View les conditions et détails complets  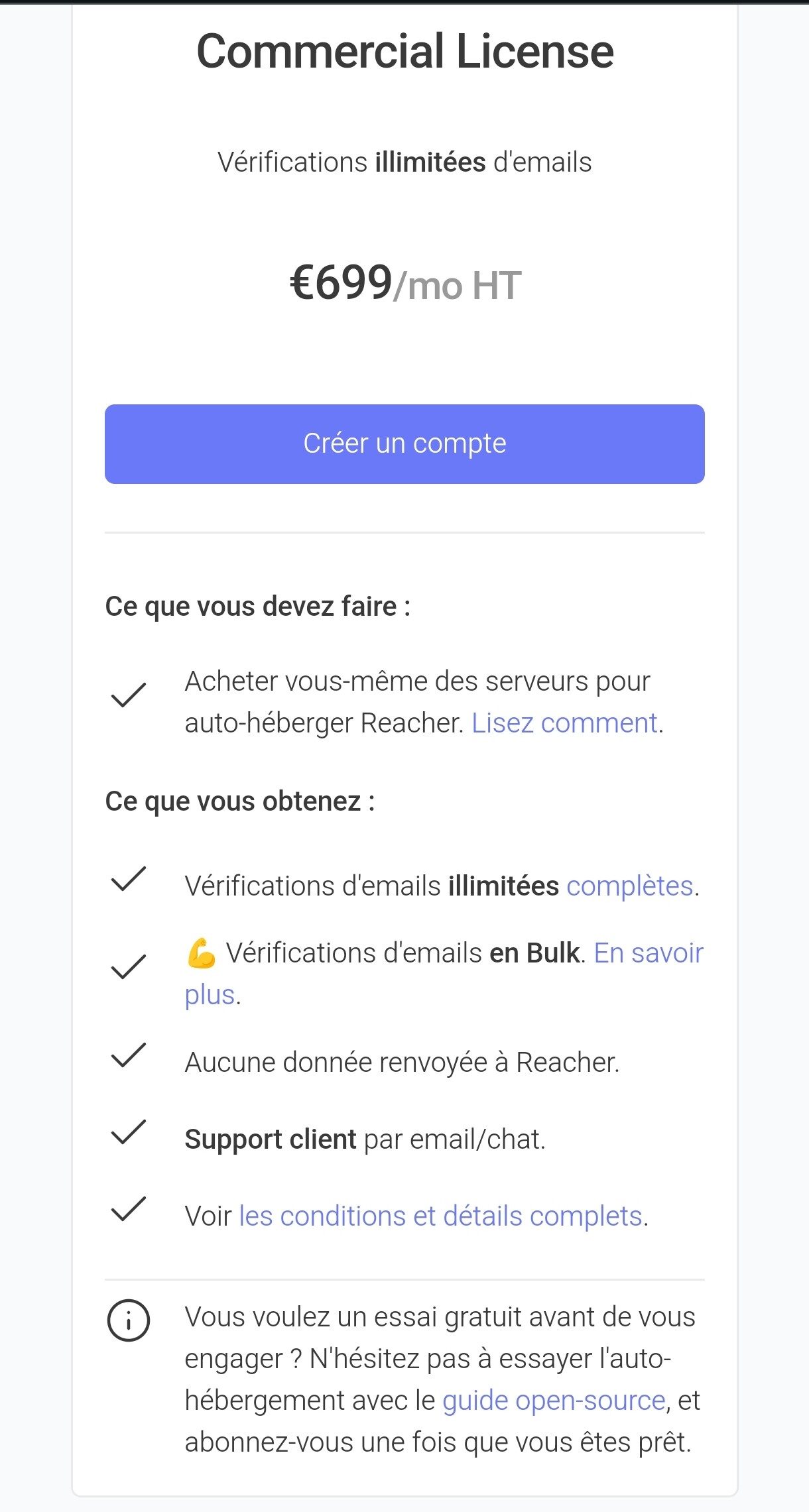click(441, 1216)
